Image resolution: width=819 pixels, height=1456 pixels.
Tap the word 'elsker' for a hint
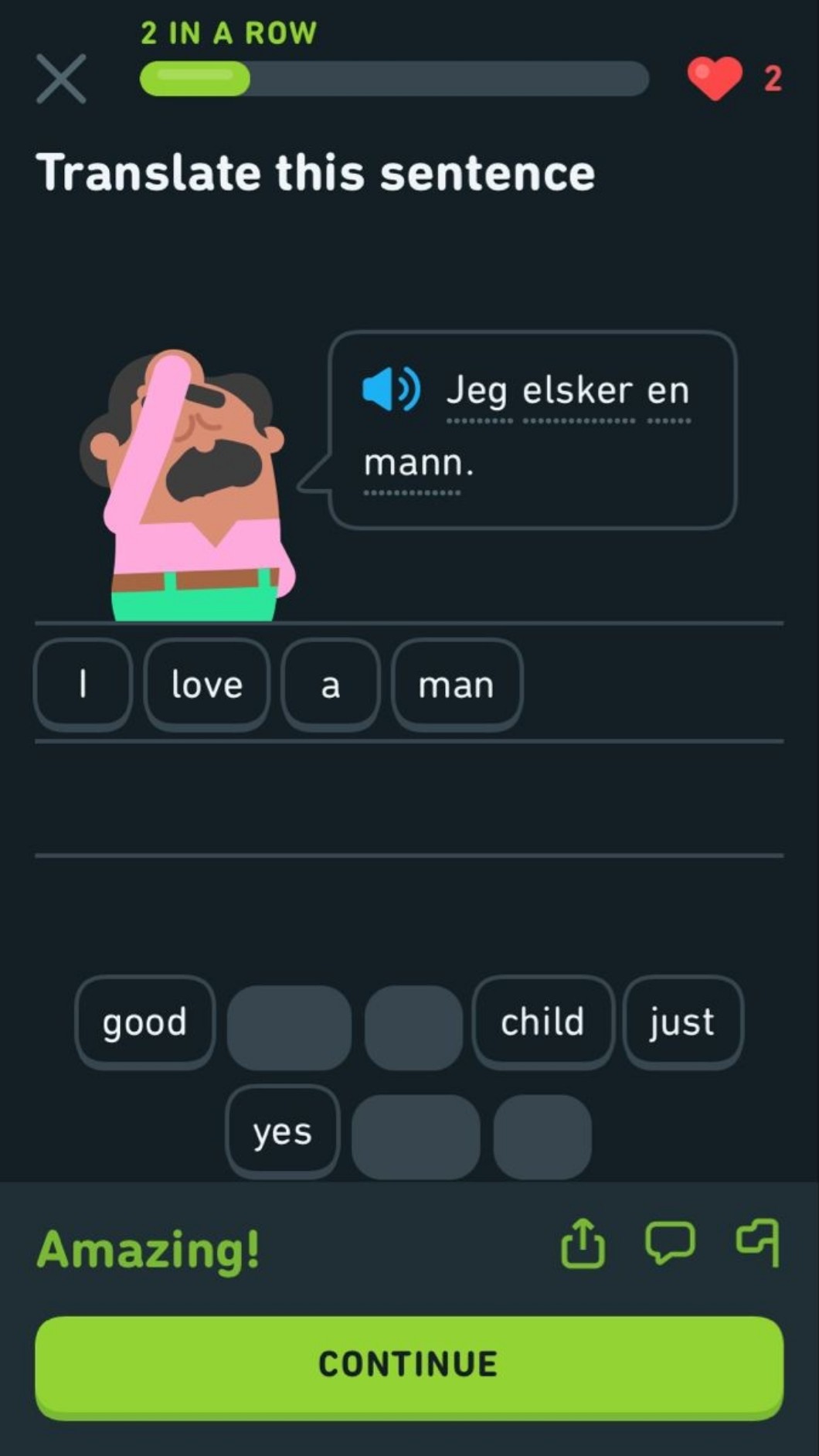click(x=578, y=390)
